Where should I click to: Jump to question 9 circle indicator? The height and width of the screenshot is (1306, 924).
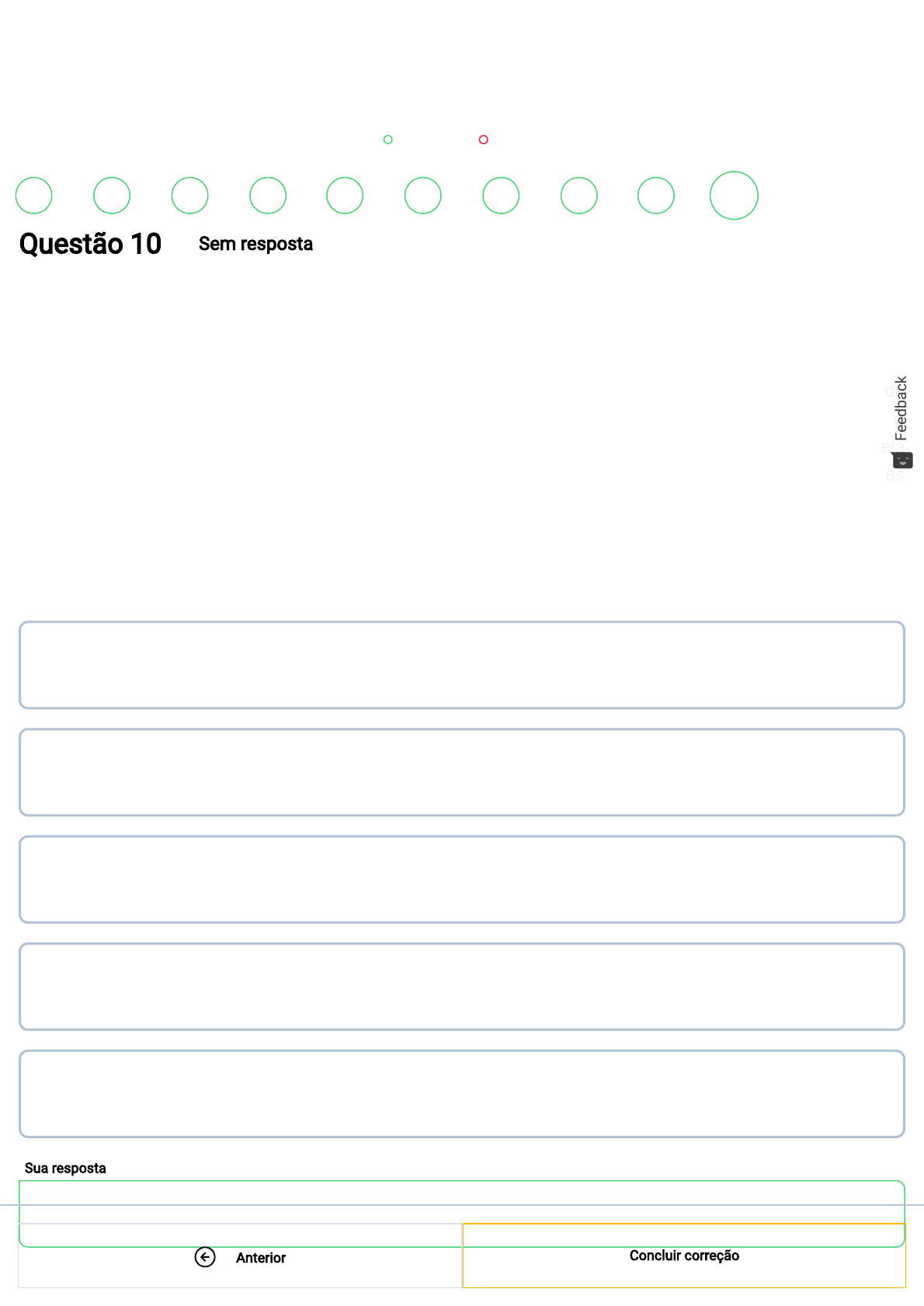(x=656, y=196)
